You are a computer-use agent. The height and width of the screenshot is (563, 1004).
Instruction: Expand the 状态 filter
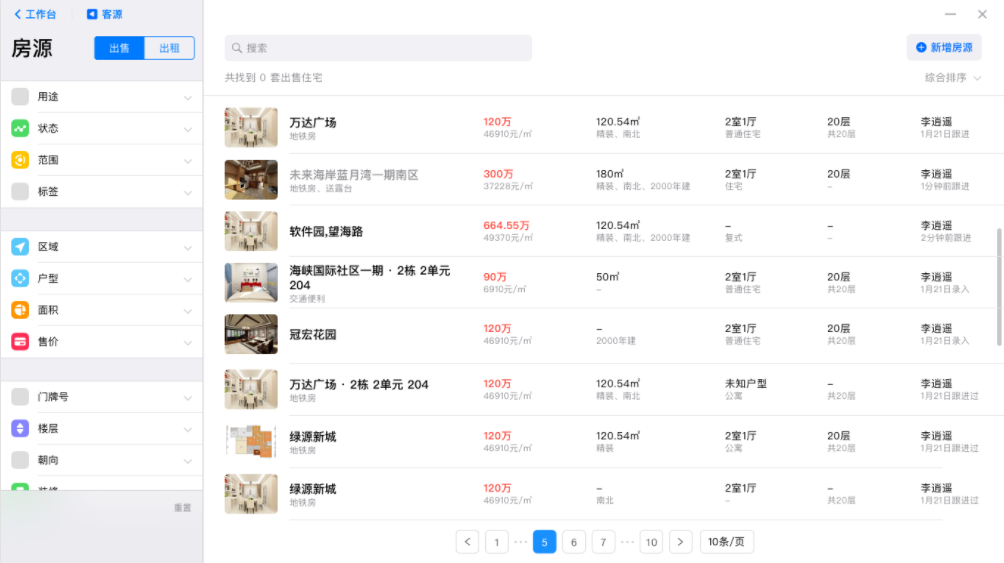101,129
